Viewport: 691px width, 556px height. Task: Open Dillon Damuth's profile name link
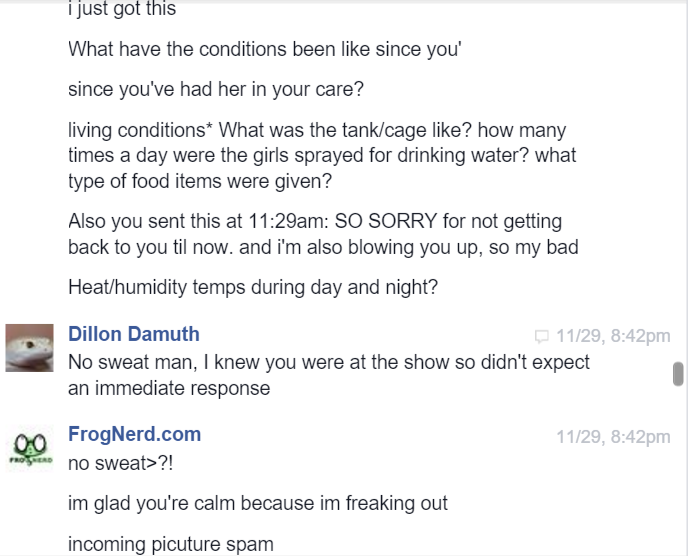pyautogui.click(x=134, y=334)
